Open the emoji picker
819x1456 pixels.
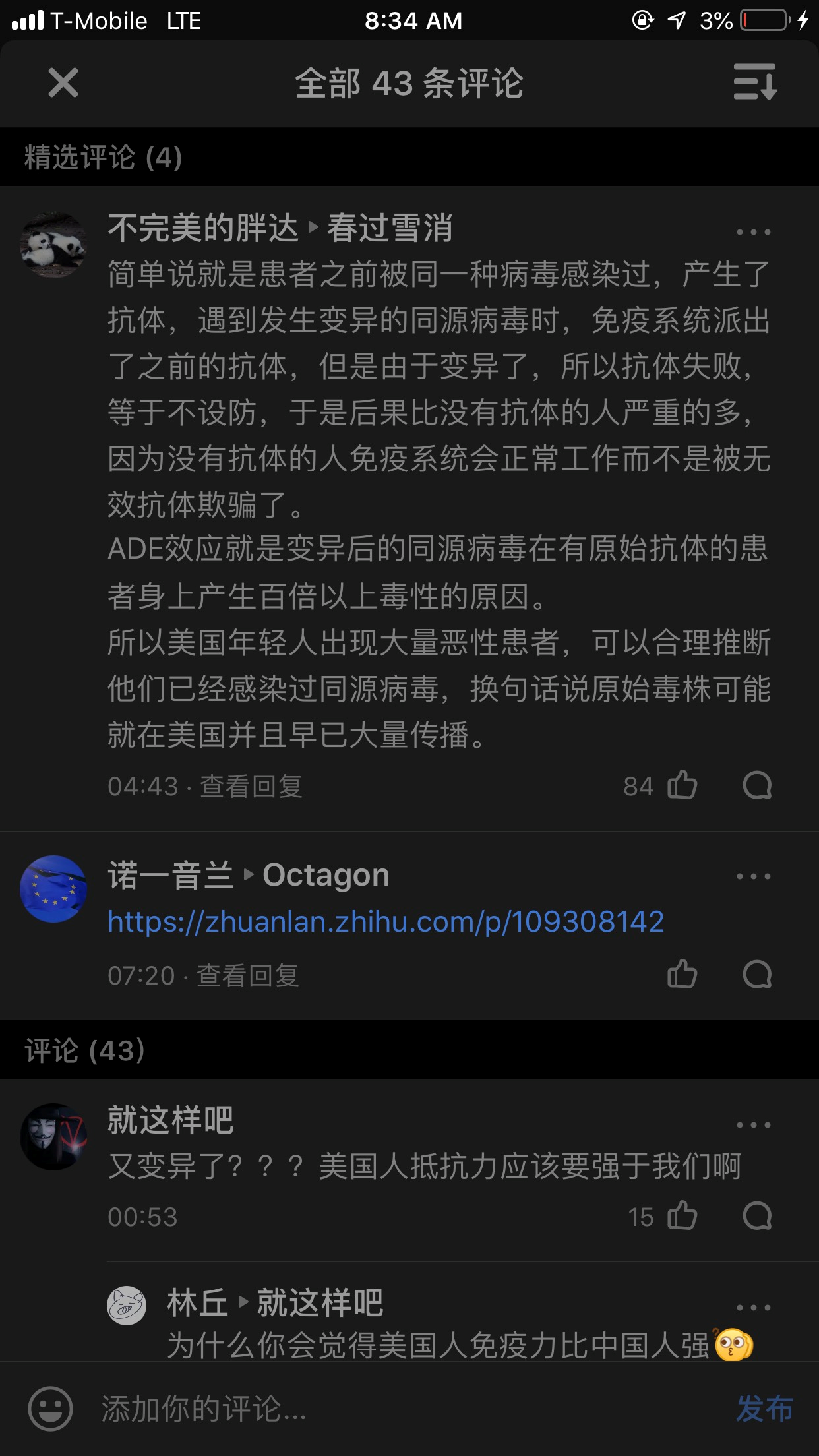[50, 1409]
